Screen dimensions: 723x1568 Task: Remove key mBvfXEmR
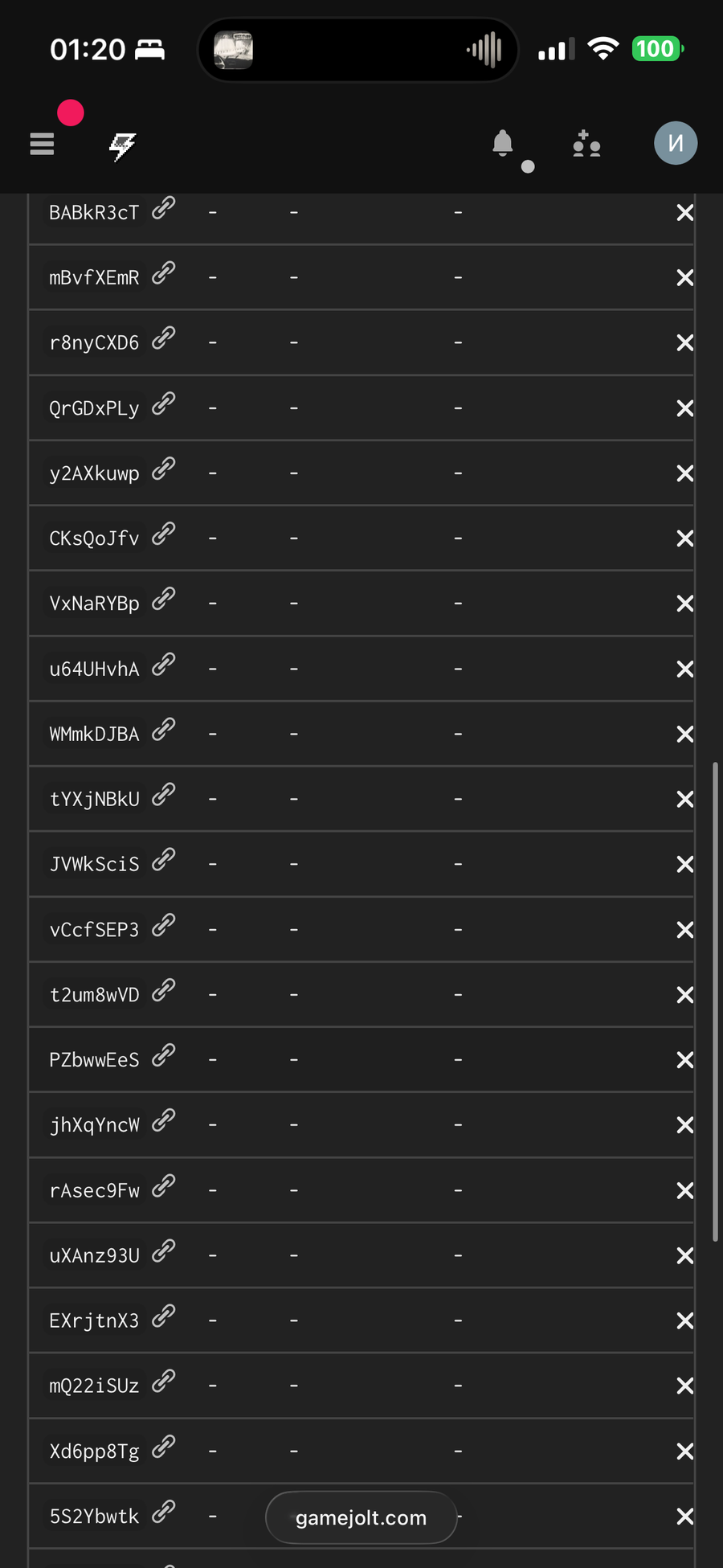click(684, 278)
